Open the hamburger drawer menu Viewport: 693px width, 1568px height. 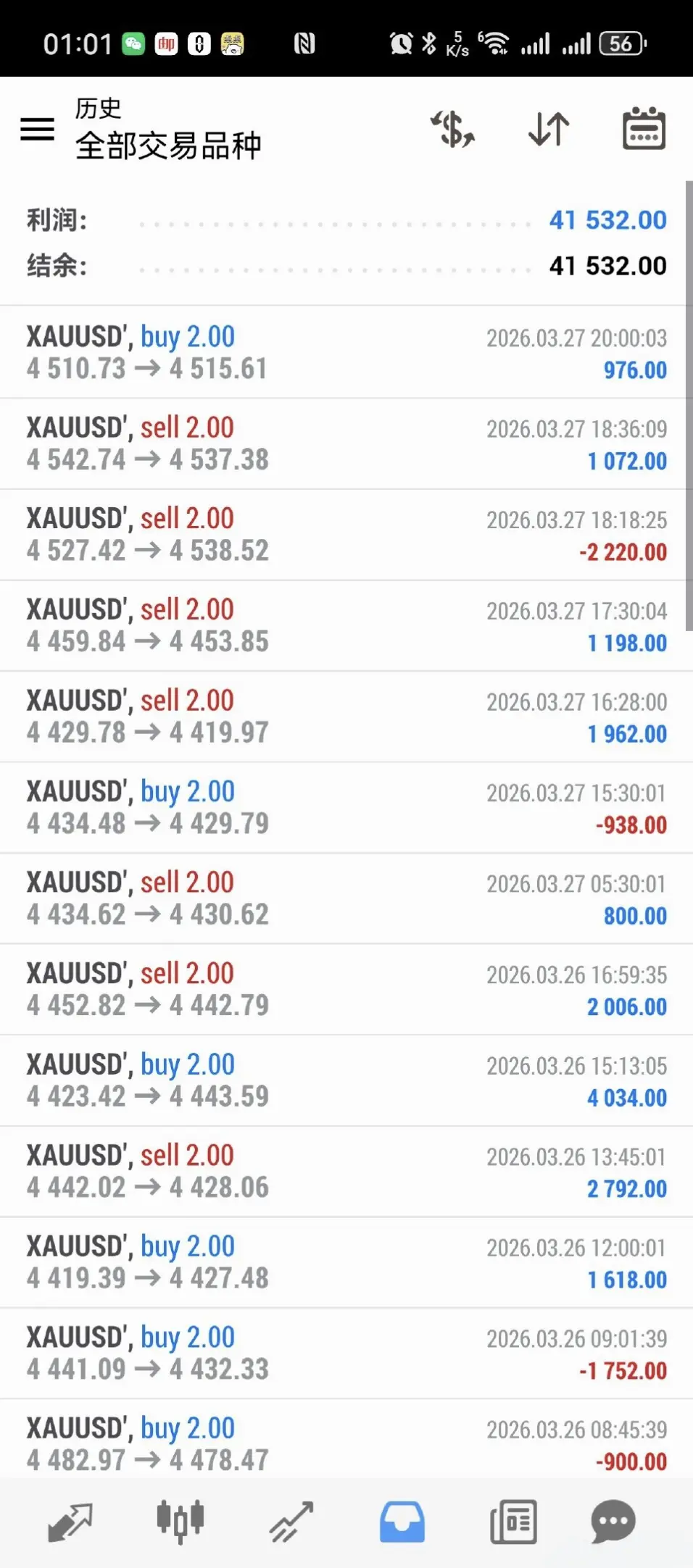(37, 130)
